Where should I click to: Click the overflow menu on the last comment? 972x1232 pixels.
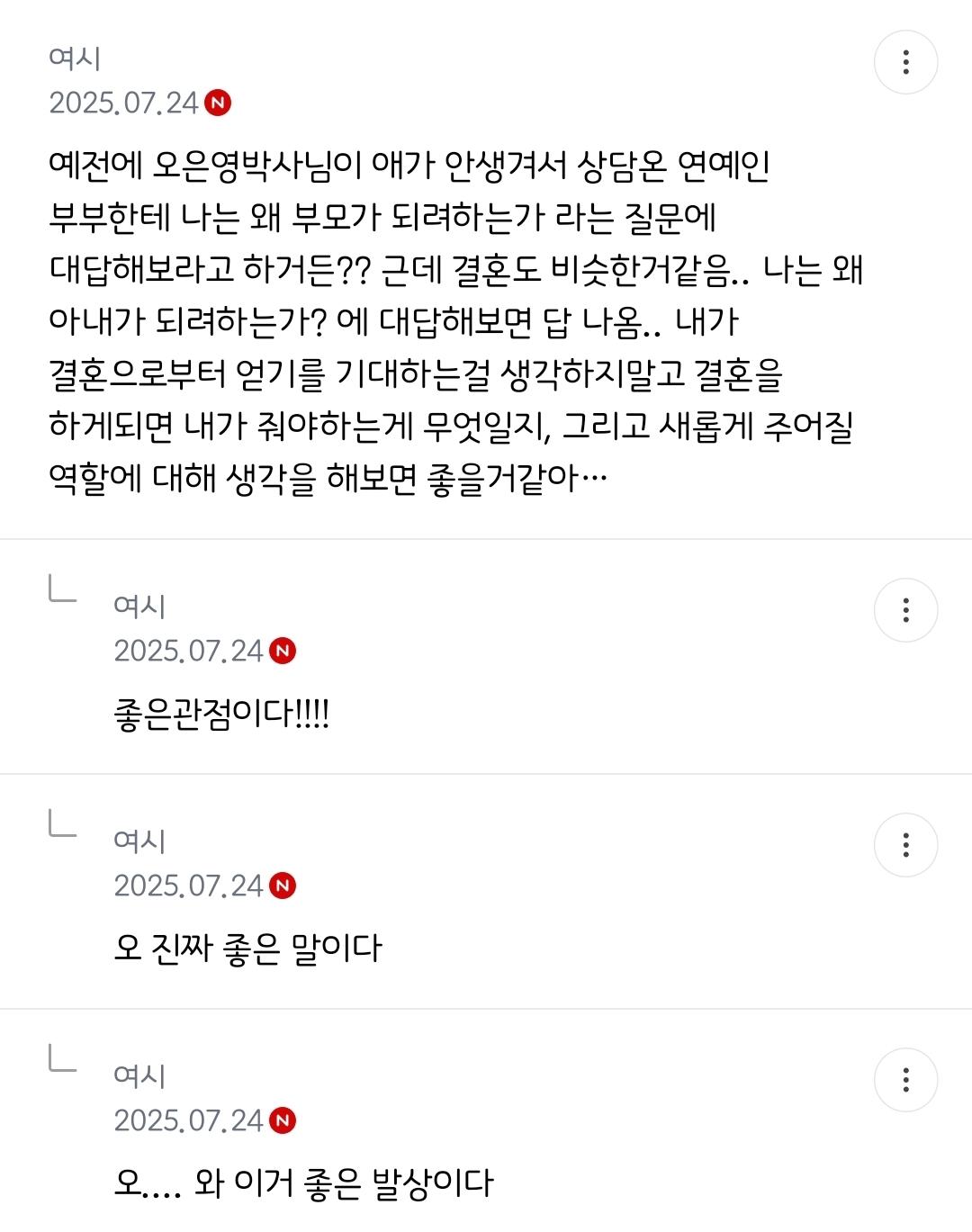[906, 1081]
